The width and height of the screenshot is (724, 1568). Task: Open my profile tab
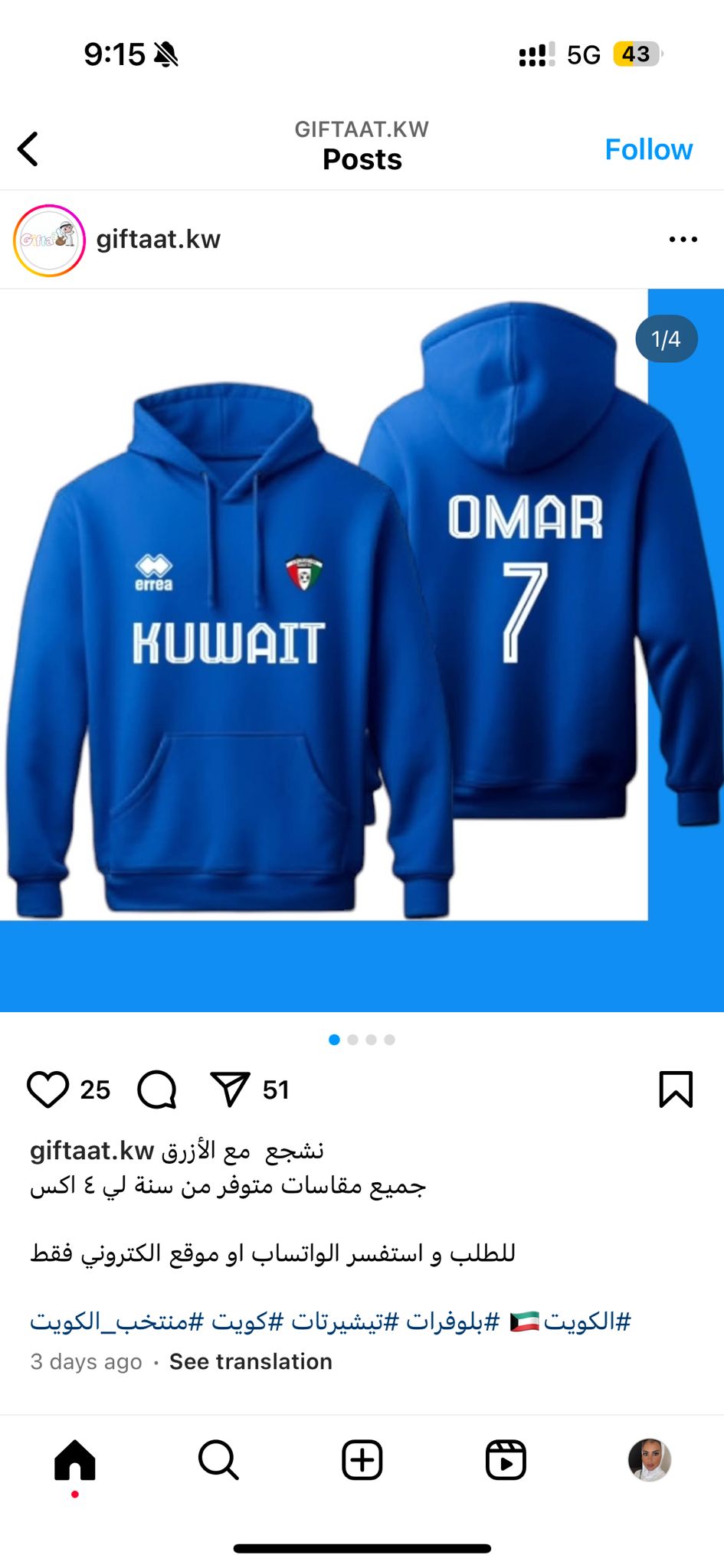pos(650,1460)
